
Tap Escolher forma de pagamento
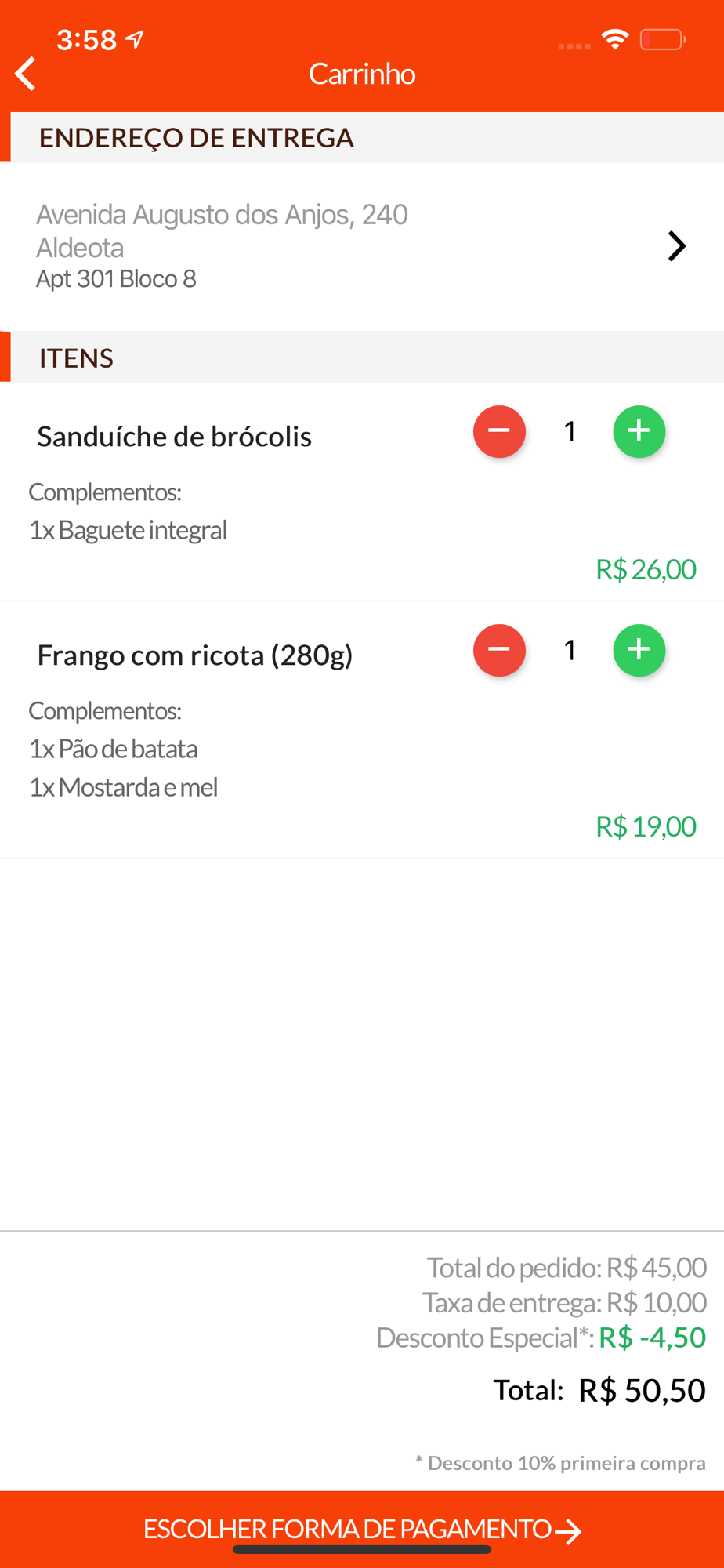tap(362, 1529)
